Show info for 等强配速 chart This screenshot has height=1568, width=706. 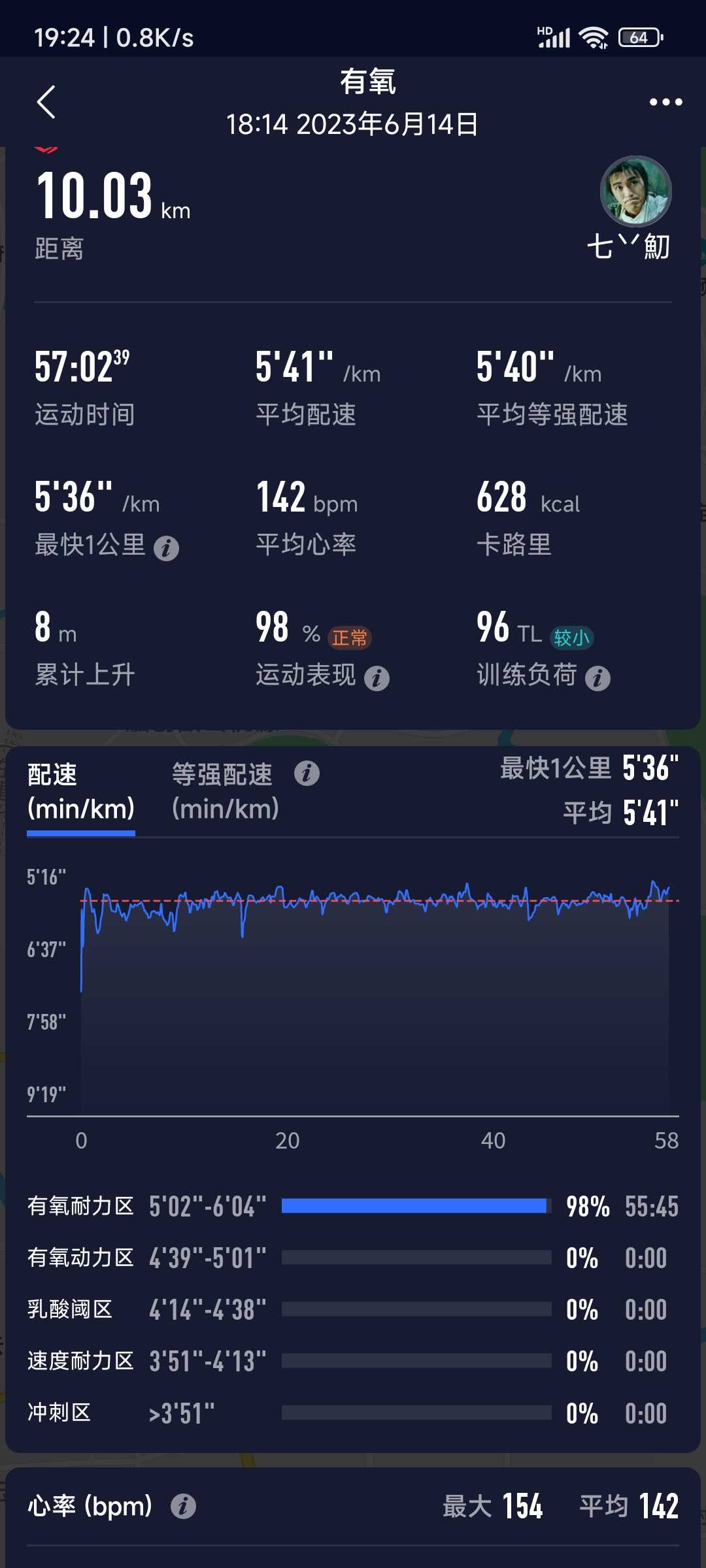tap(307, 774)
